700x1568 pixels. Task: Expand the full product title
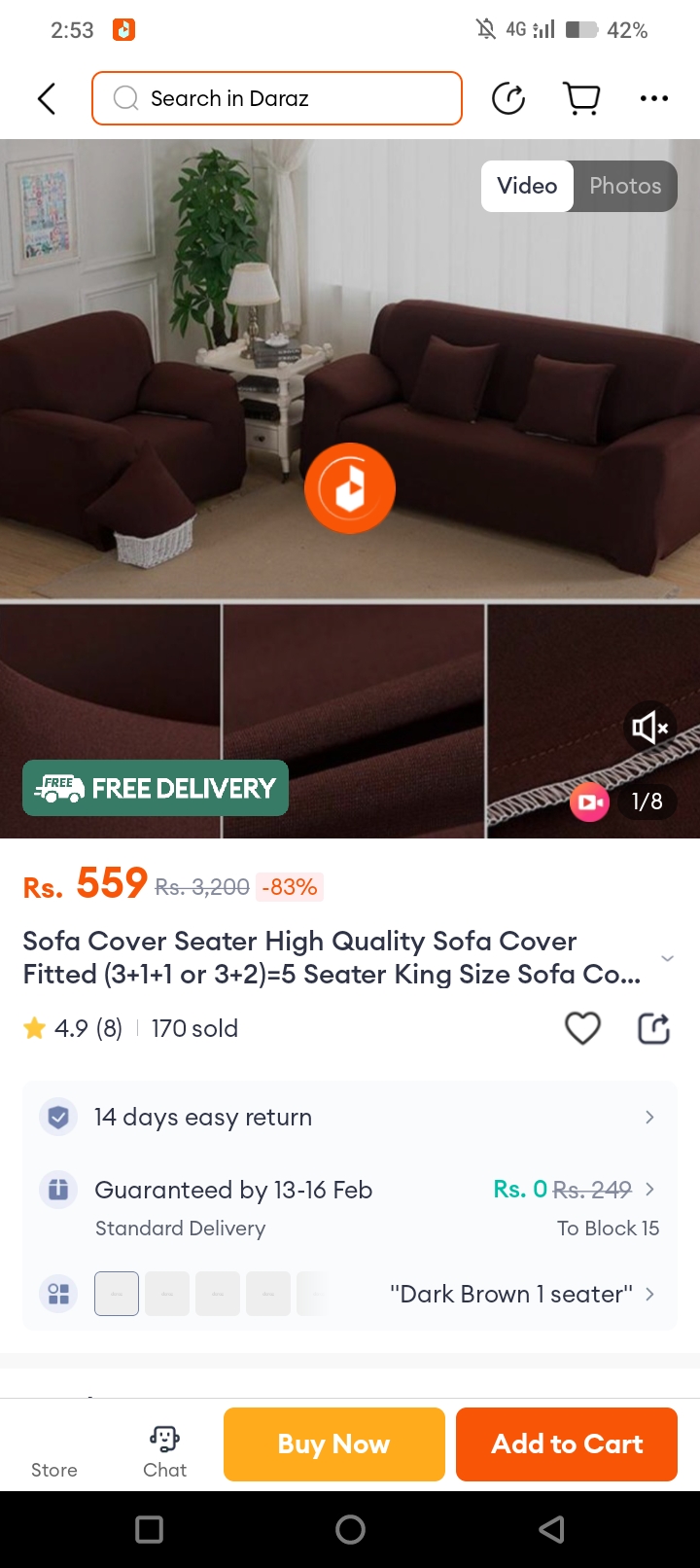pos(667,958)
